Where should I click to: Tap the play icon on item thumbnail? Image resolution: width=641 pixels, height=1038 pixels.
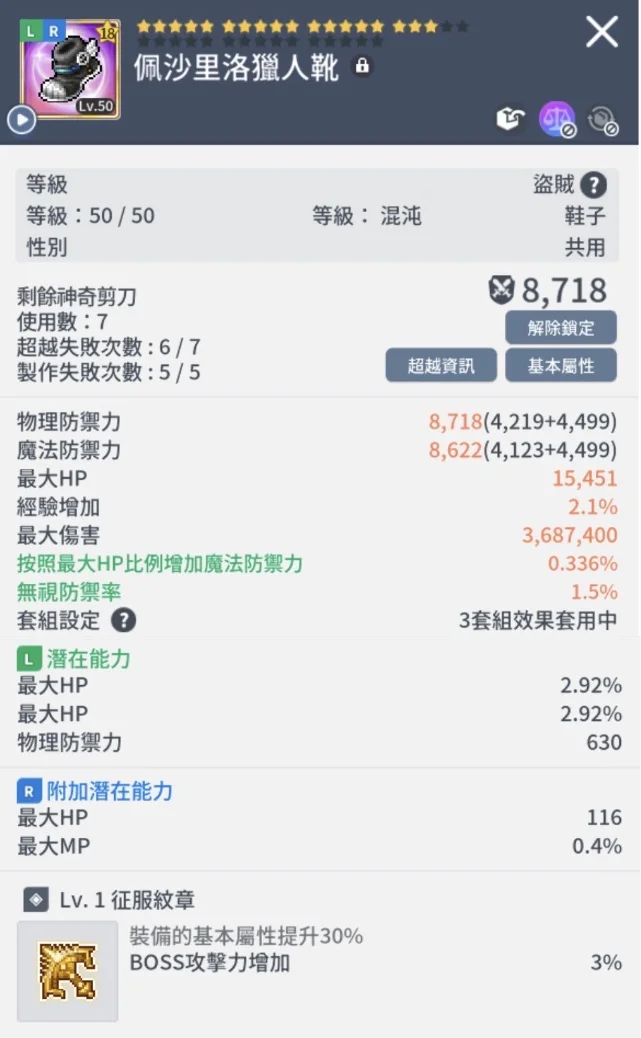click(x=21, y=120)
